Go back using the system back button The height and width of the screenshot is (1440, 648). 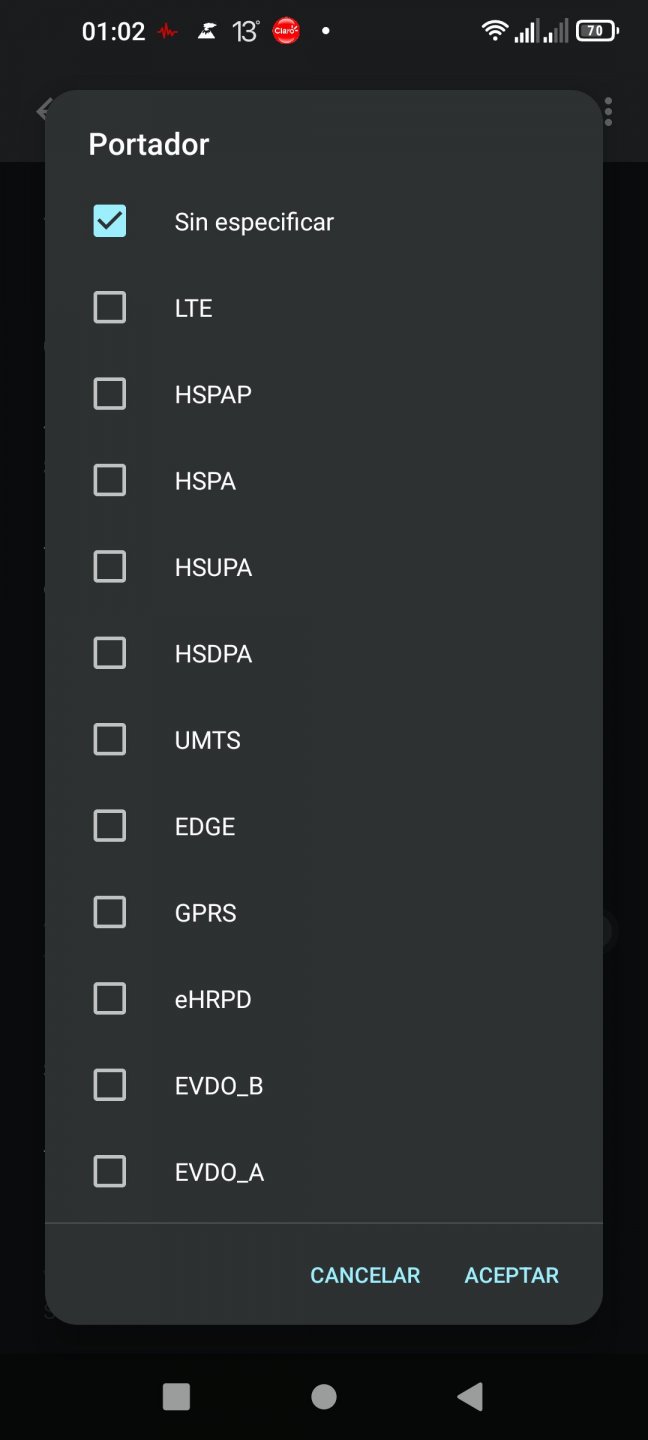coord(470,1397)
